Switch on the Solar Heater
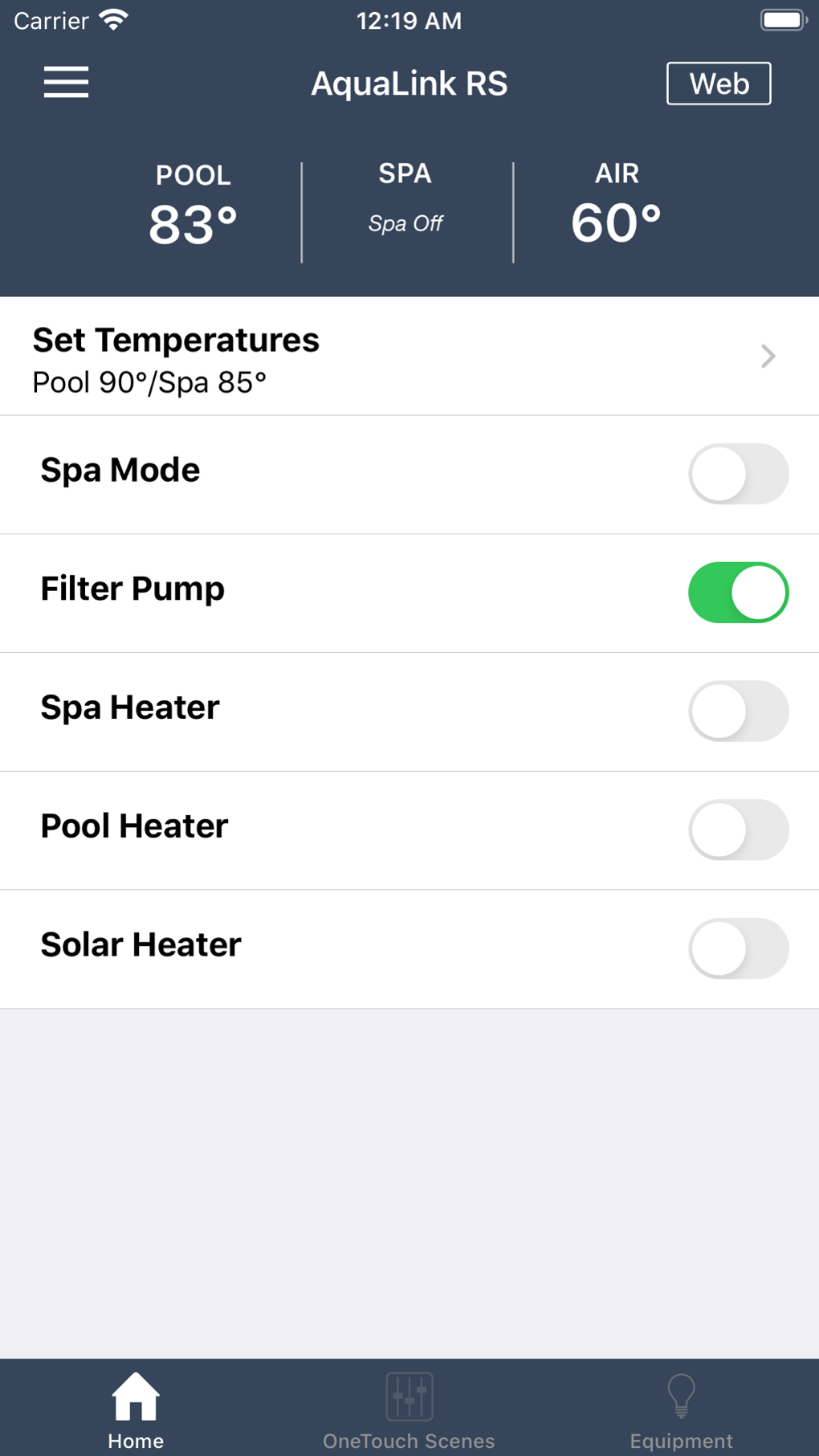 (x=737, y=948)
